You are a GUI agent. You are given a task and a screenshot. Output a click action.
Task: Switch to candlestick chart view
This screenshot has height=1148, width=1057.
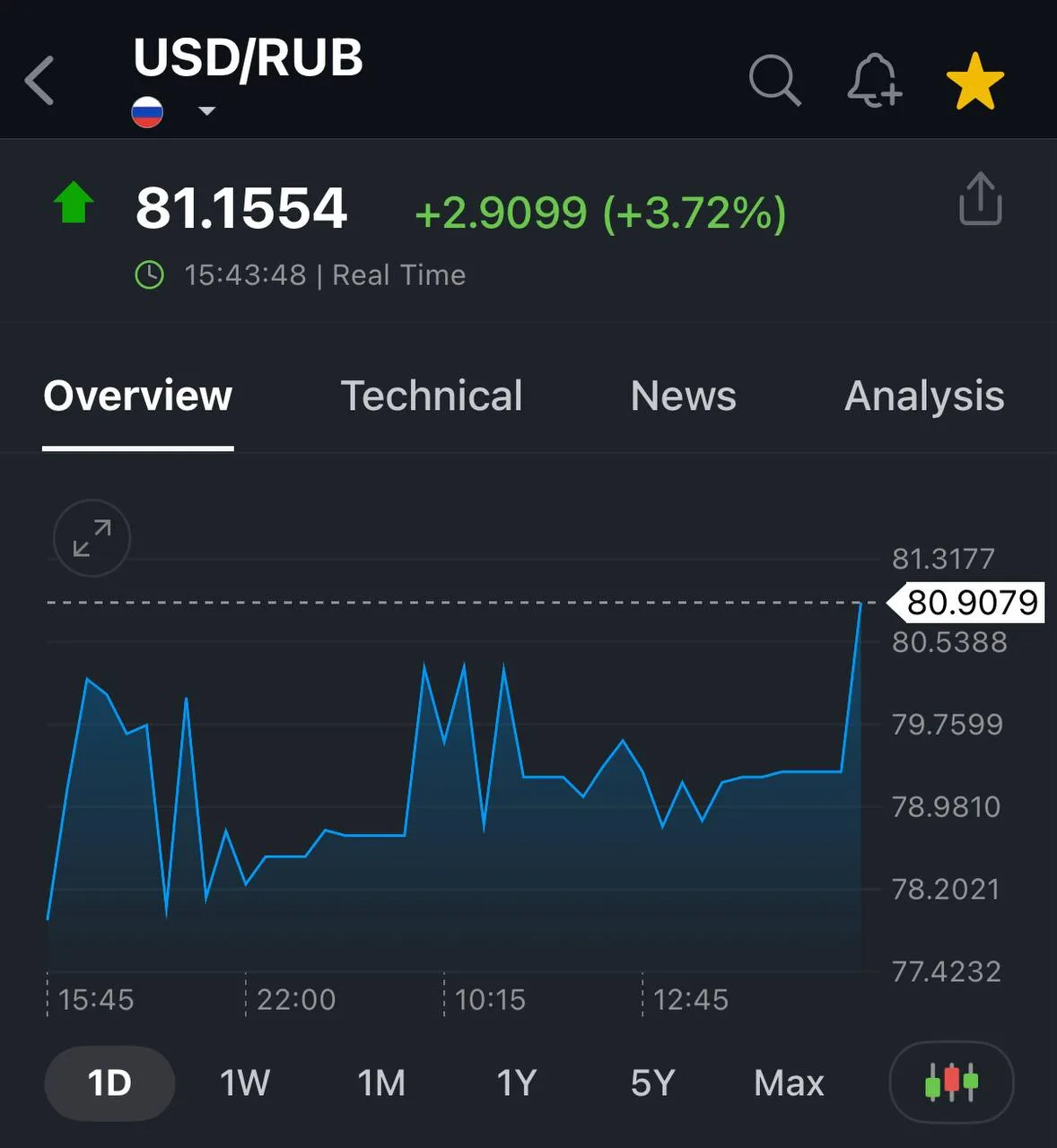click(x=951, y=1083)
